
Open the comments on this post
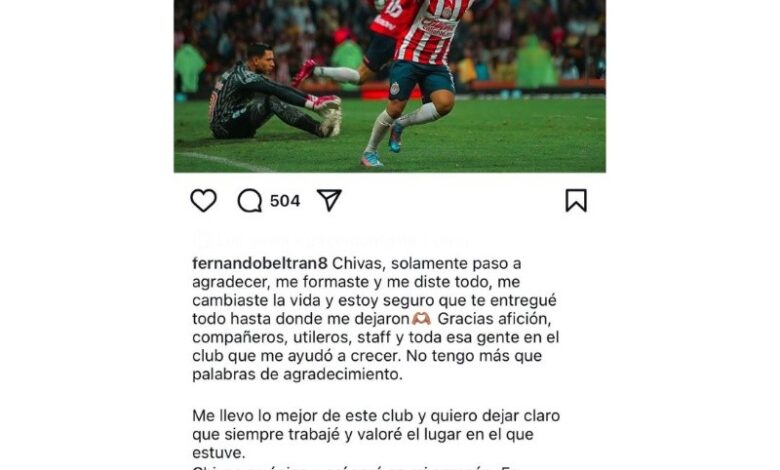pos(250,201)
